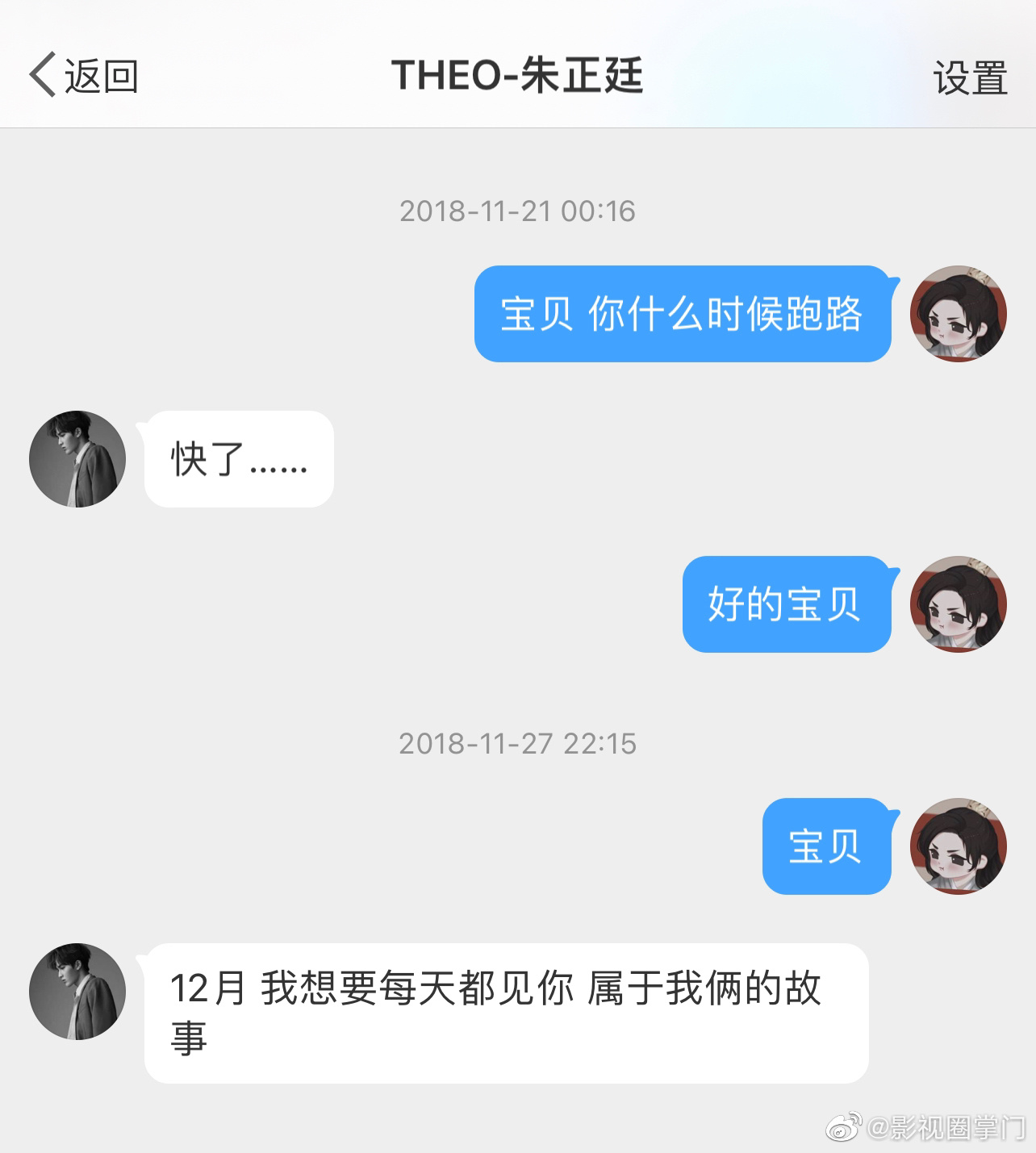Open 设置 for this chat
Viewport: 1036px width, 1153px height.
click(x=970, y=78)
